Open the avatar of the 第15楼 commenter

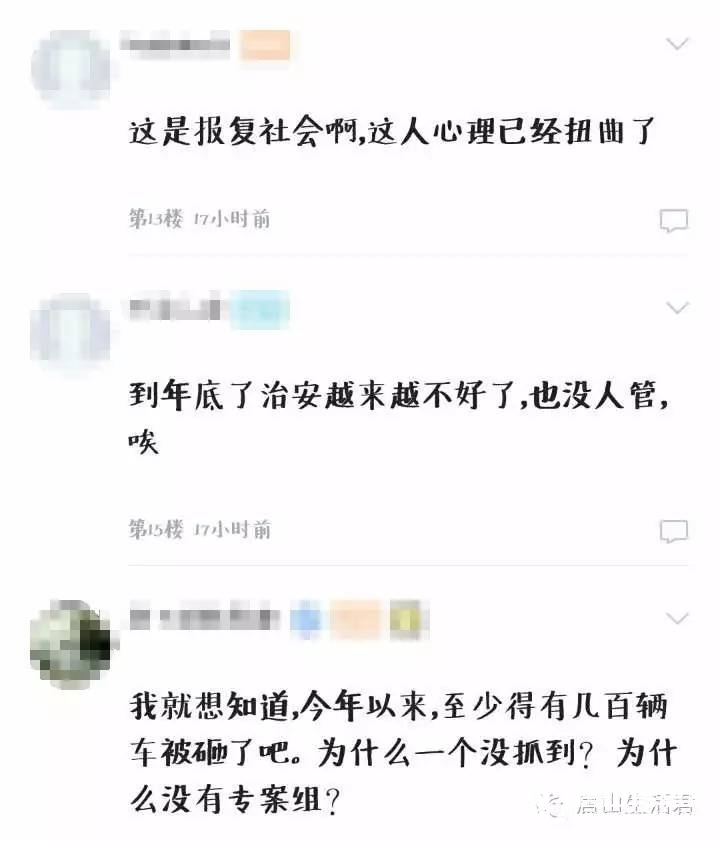click(x=70, y=331)
